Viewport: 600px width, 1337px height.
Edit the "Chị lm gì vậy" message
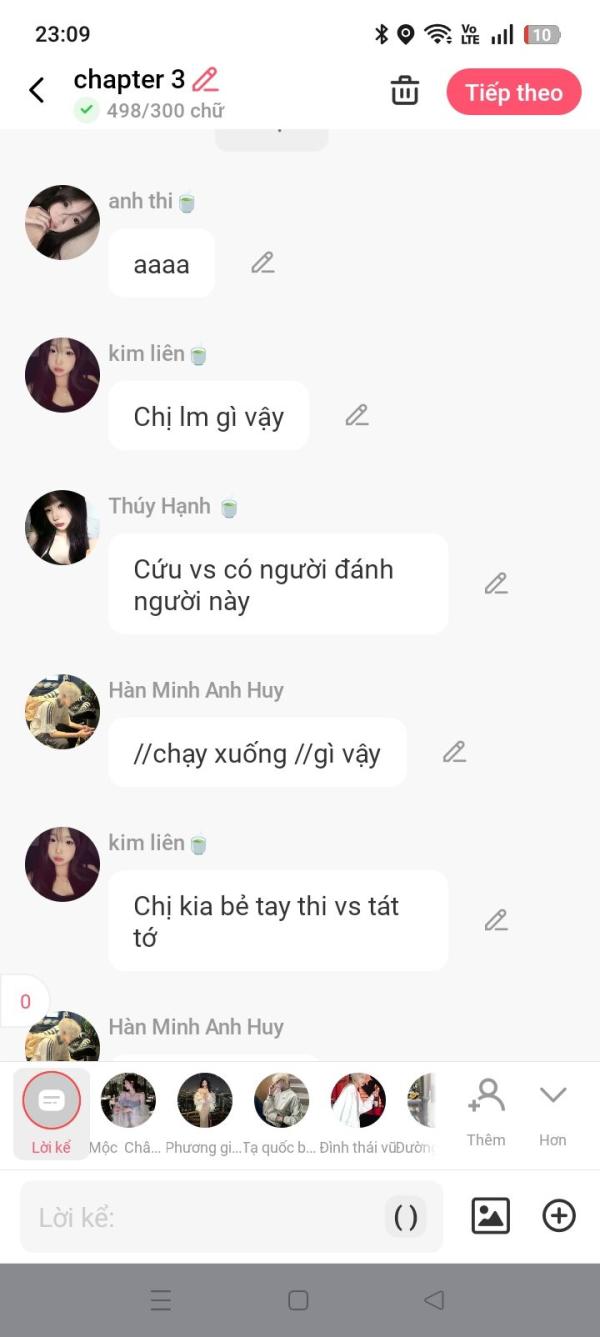point(357,415)
